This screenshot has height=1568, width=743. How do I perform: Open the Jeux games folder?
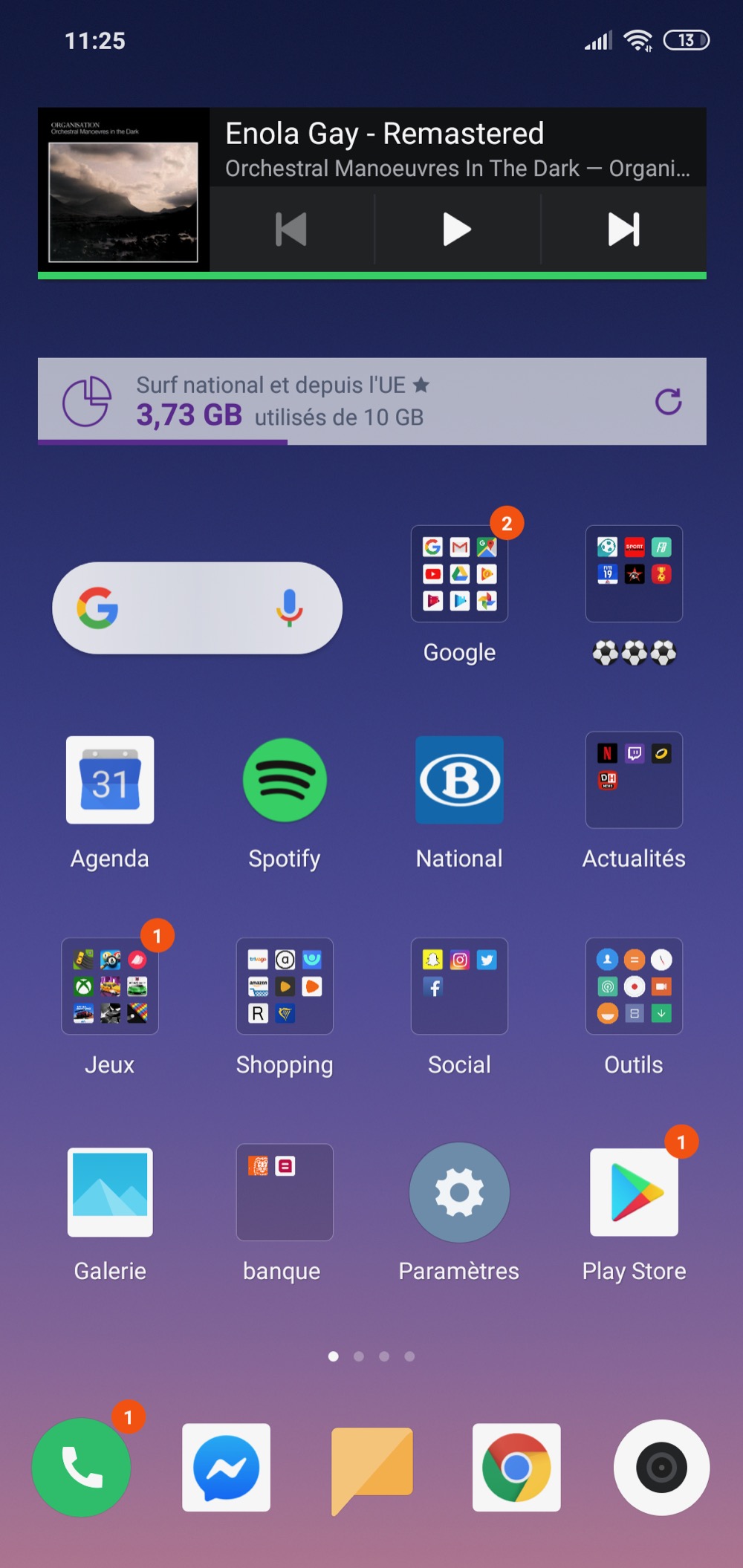(110, 986)
